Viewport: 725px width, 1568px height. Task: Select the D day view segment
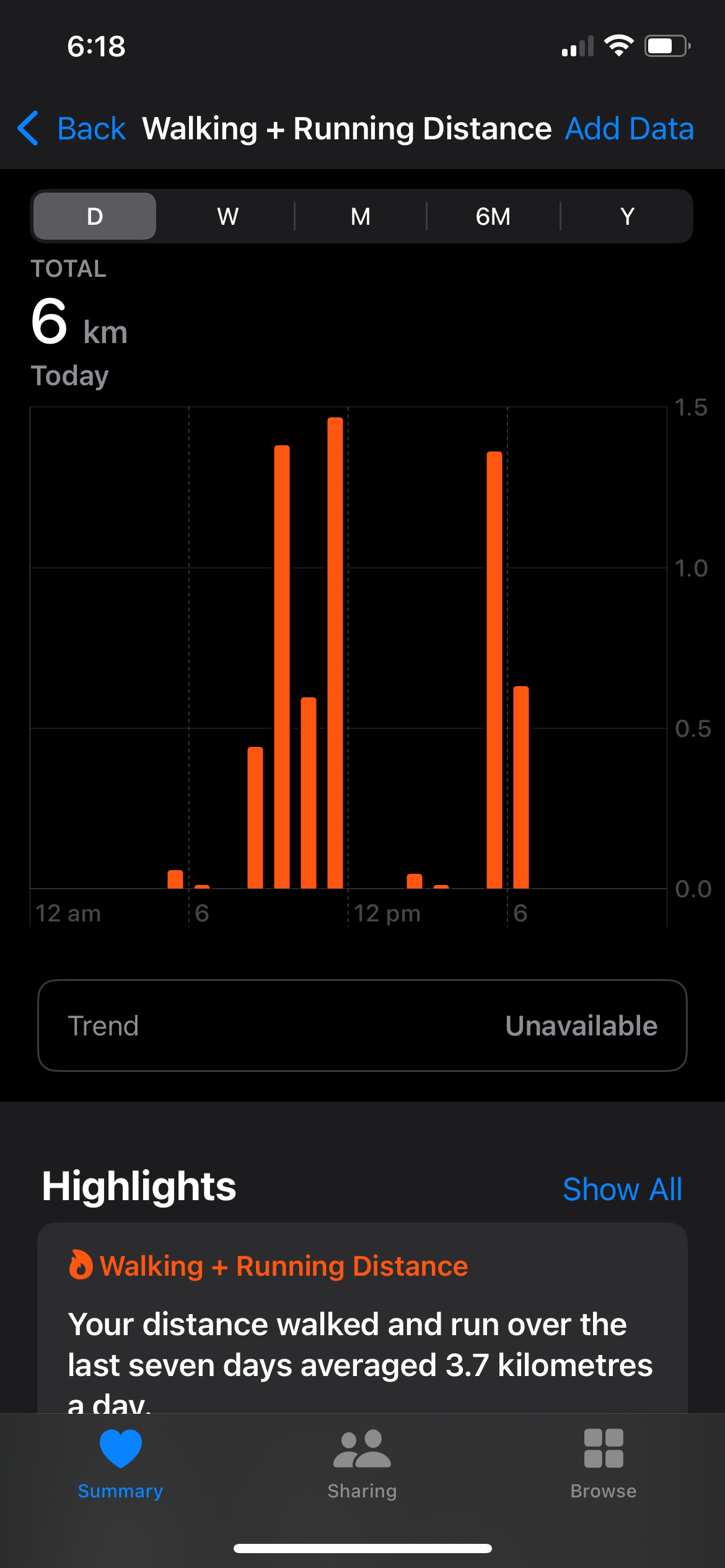click(x=95, y=217)
